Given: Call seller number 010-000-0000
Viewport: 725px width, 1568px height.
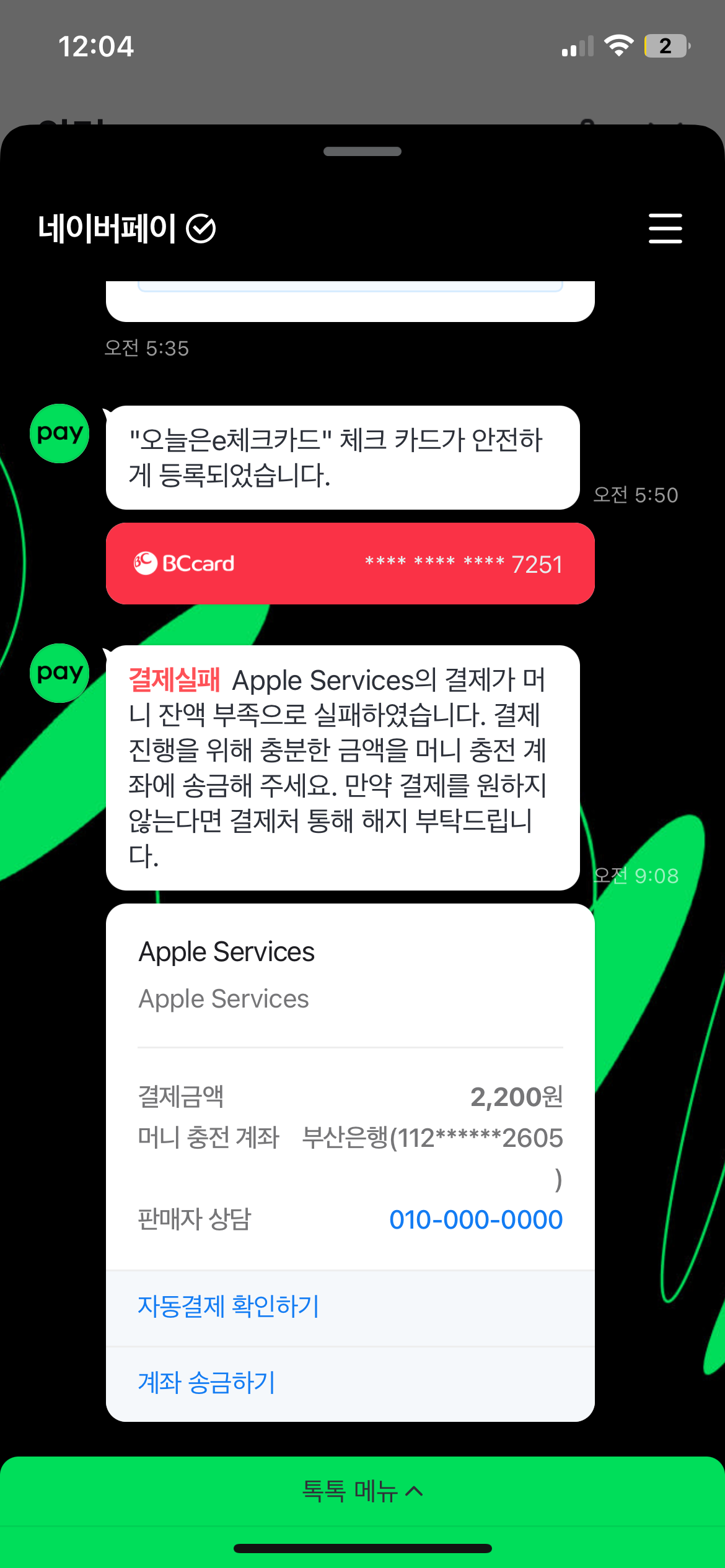Looking at the screenshot, I should (475, 1219).
